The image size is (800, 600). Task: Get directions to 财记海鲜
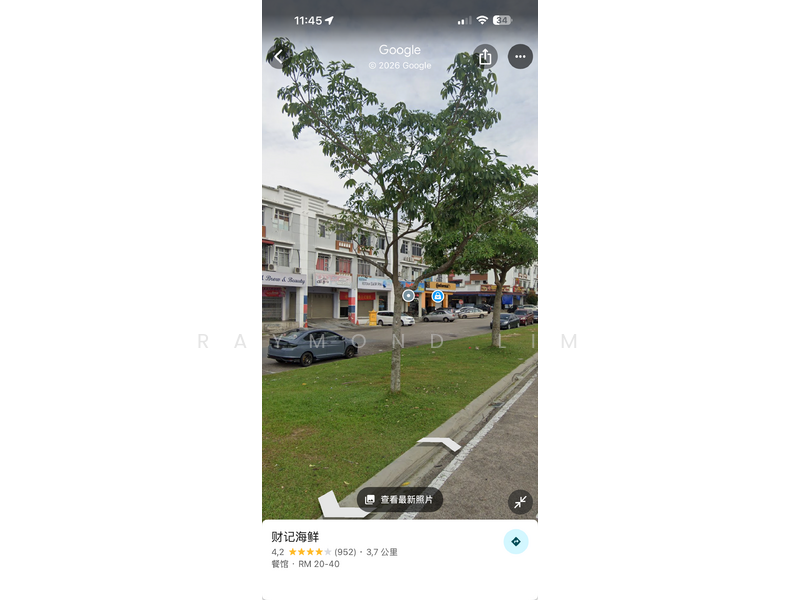pyautogui.click(x=516, y=542)
